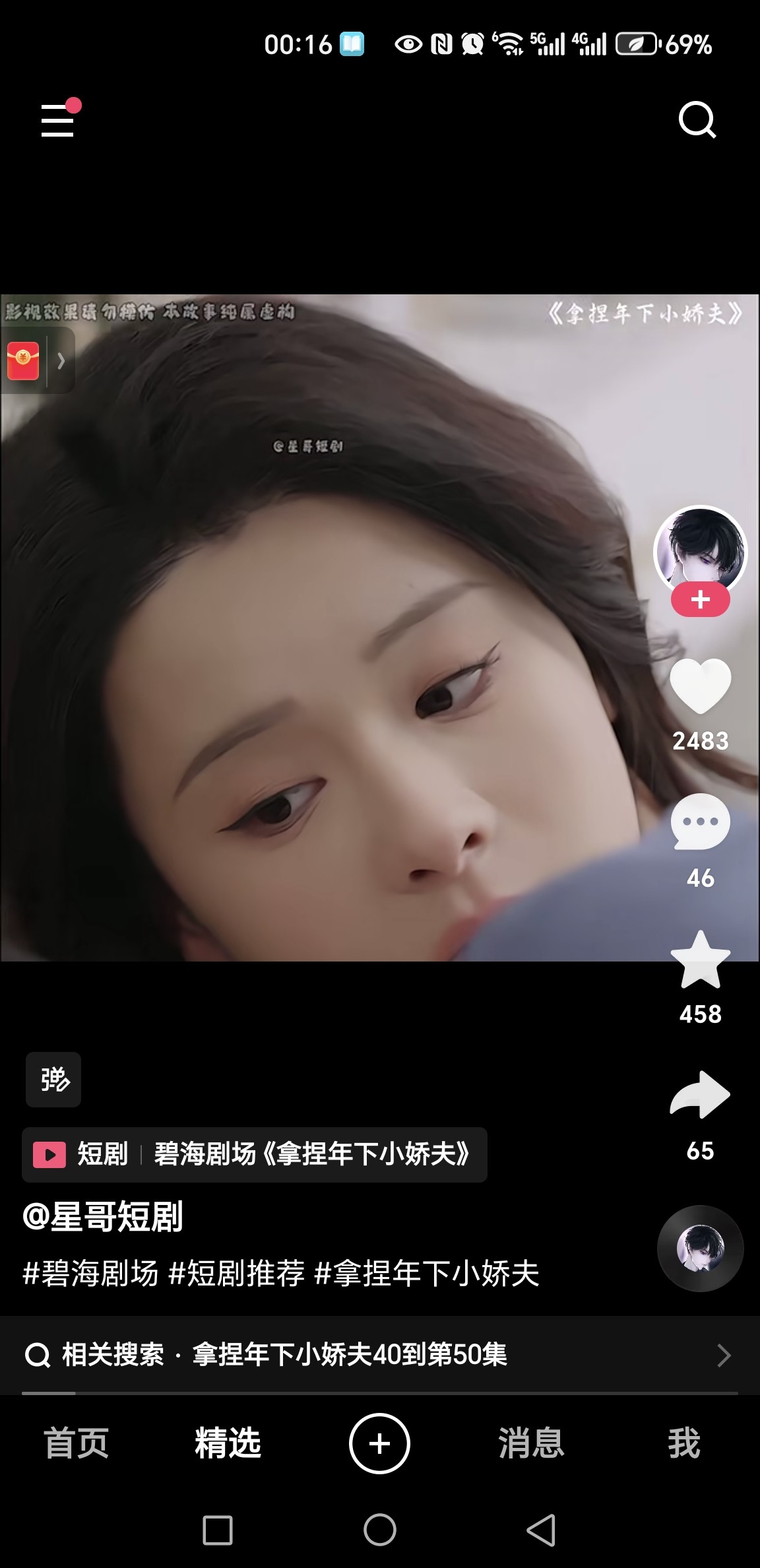Viewport: 760px width, 1568px height.
Task: Go back with system navigation
Action: point(541,1530)
